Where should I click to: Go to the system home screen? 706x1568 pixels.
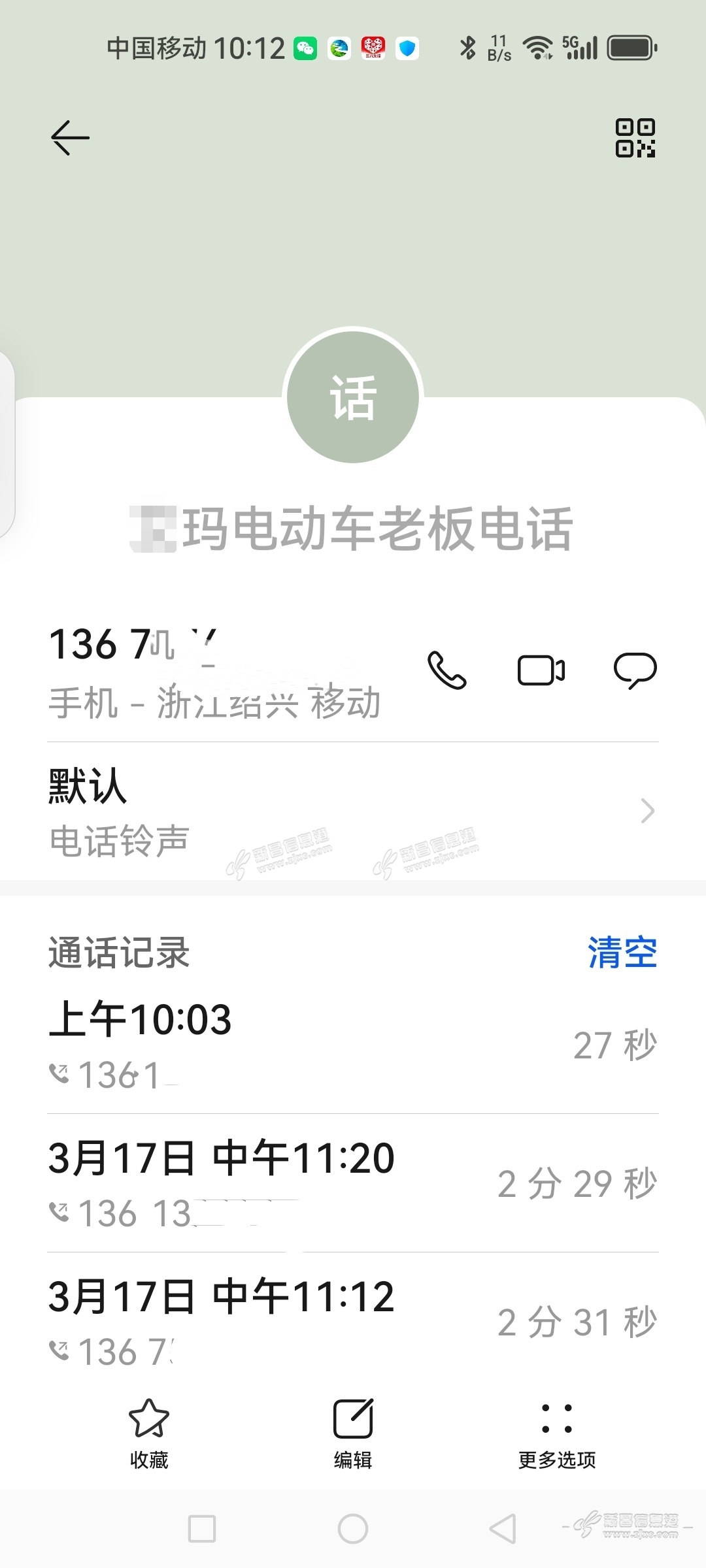pos(353,1529)
